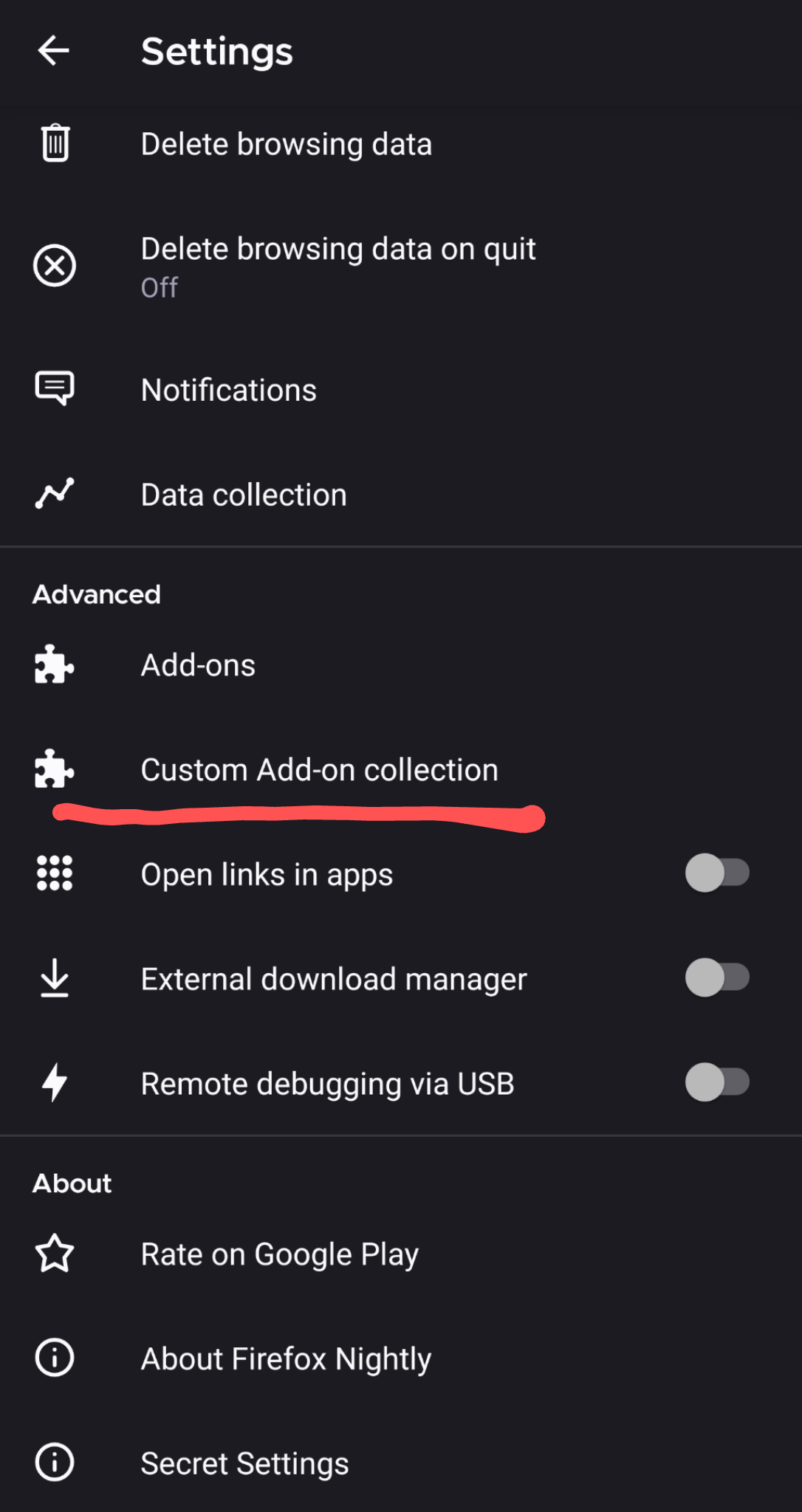This screenshot has height=1512, width=802.
Task: Open Delete browsing data
Action: click(x=286, y=144)
